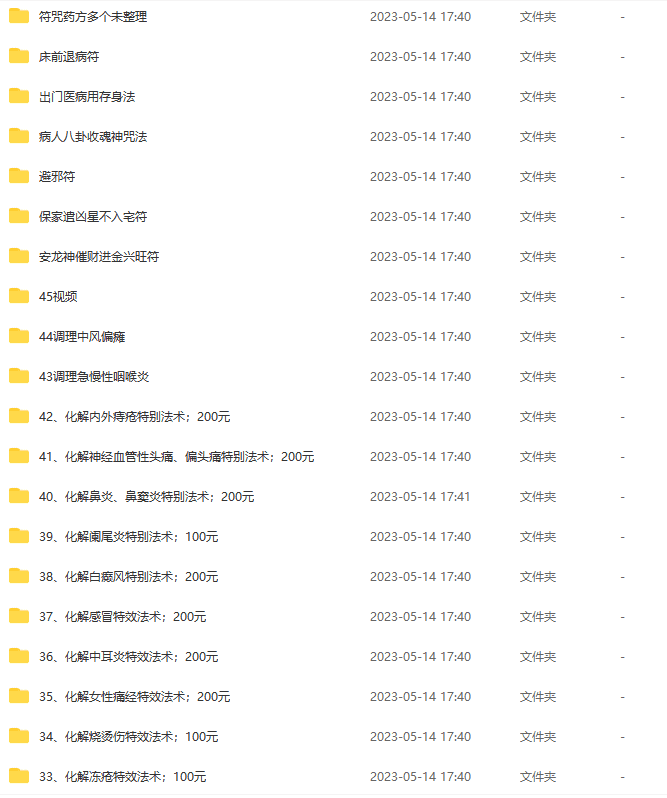
Task: Open the 安龙神催财进金兴旺符 folder
Action: point(98,257)
